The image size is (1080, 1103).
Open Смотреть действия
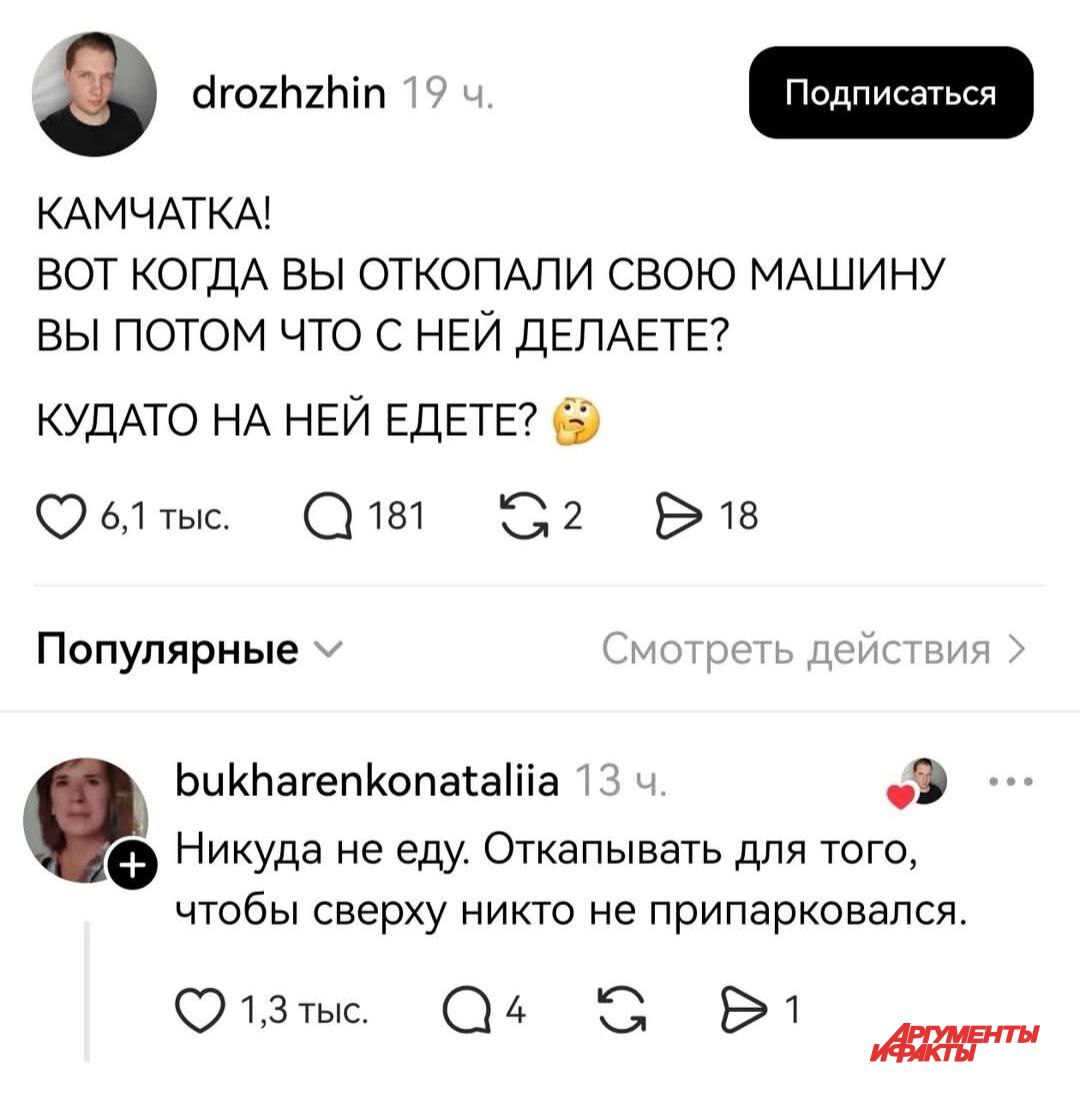click(812, 649)
